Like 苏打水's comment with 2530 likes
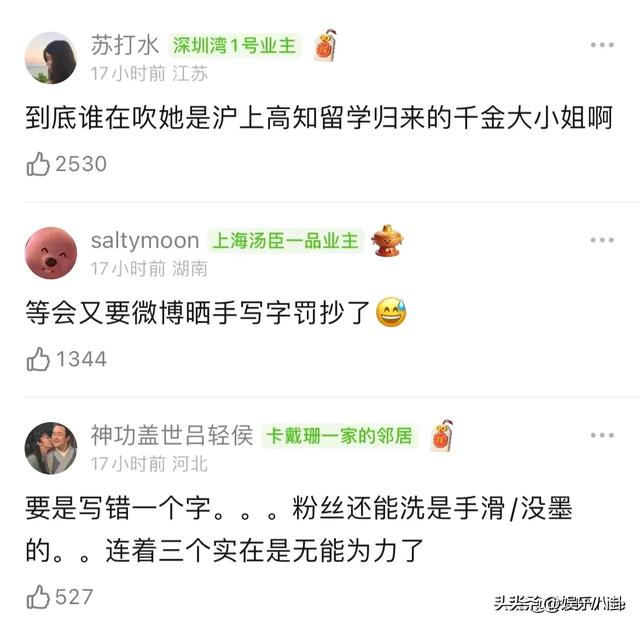Viewport: 640px width, 626px height. click(x=39, y=164)
